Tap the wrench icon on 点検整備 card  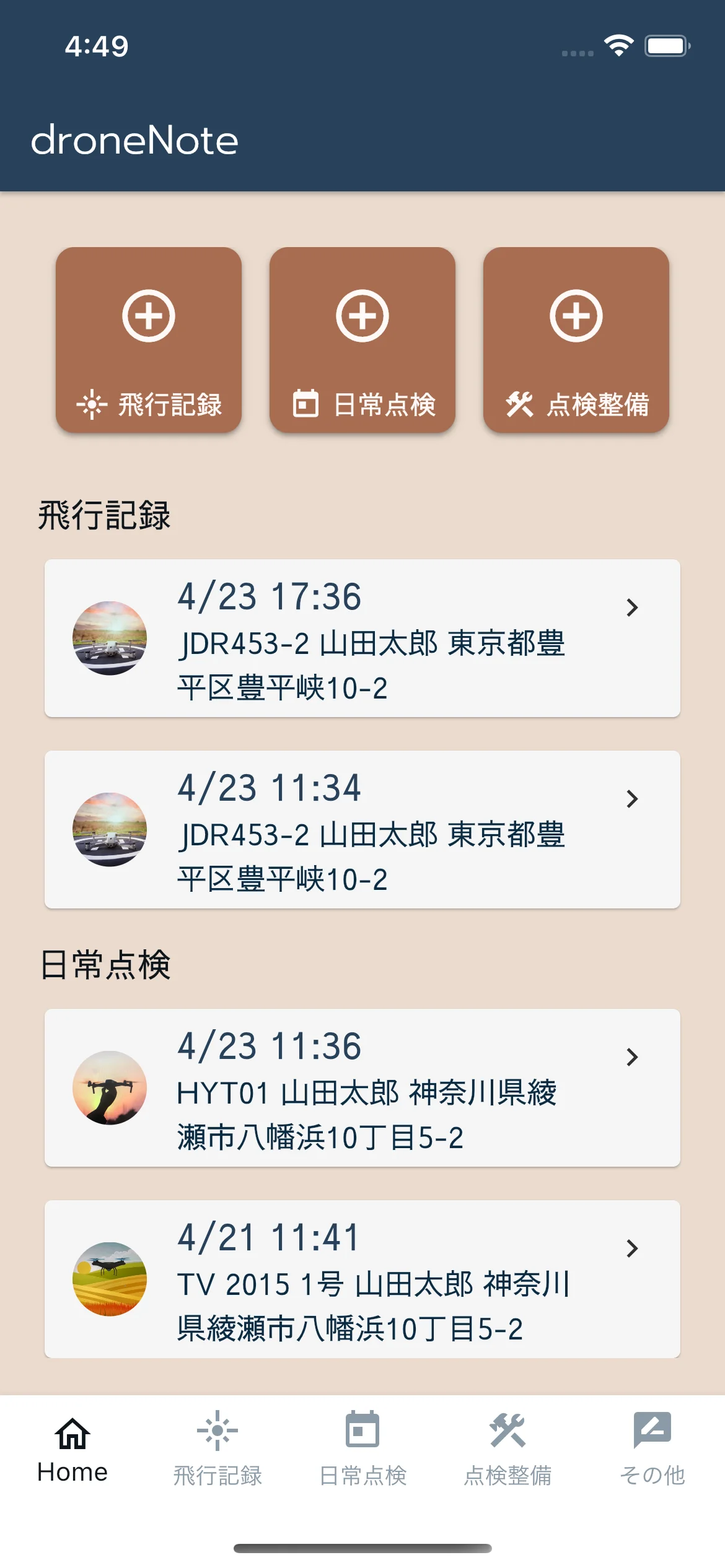pyautogui.click(x=521, y=404)
